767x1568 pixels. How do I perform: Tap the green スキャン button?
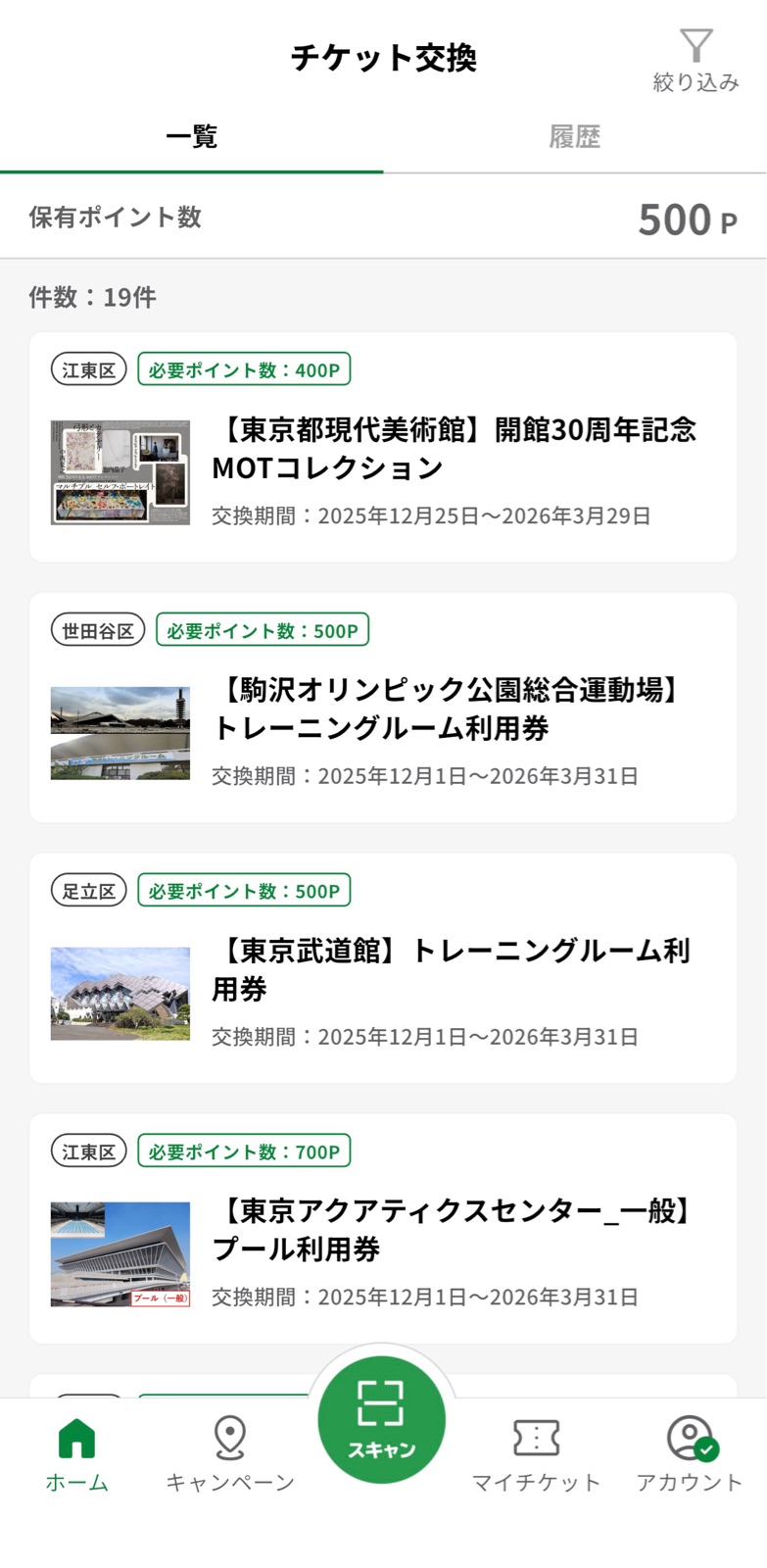point(382,1420)
